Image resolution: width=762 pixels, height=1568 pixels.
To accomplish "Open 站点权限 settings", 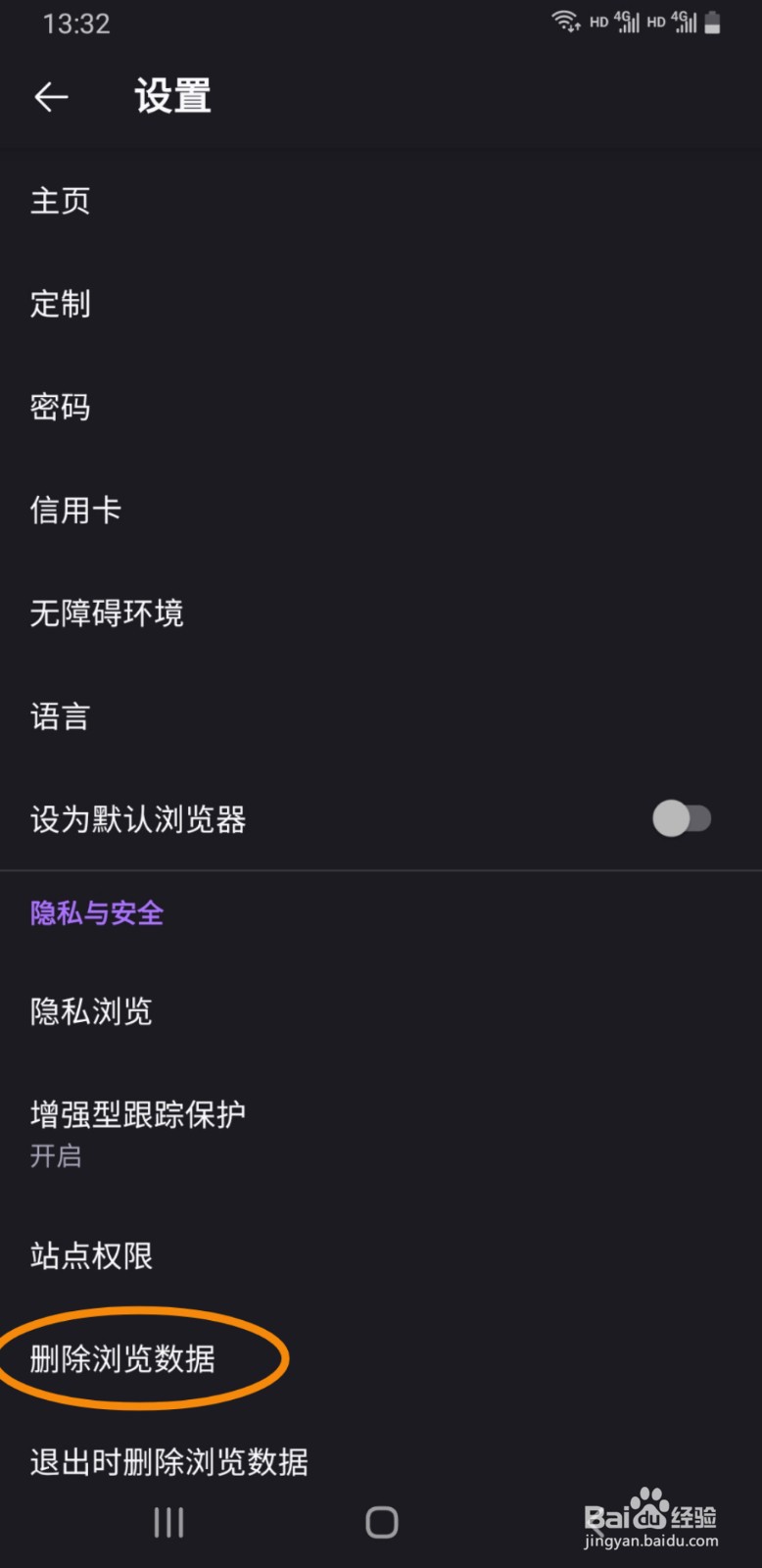I will click(381, 1255).
